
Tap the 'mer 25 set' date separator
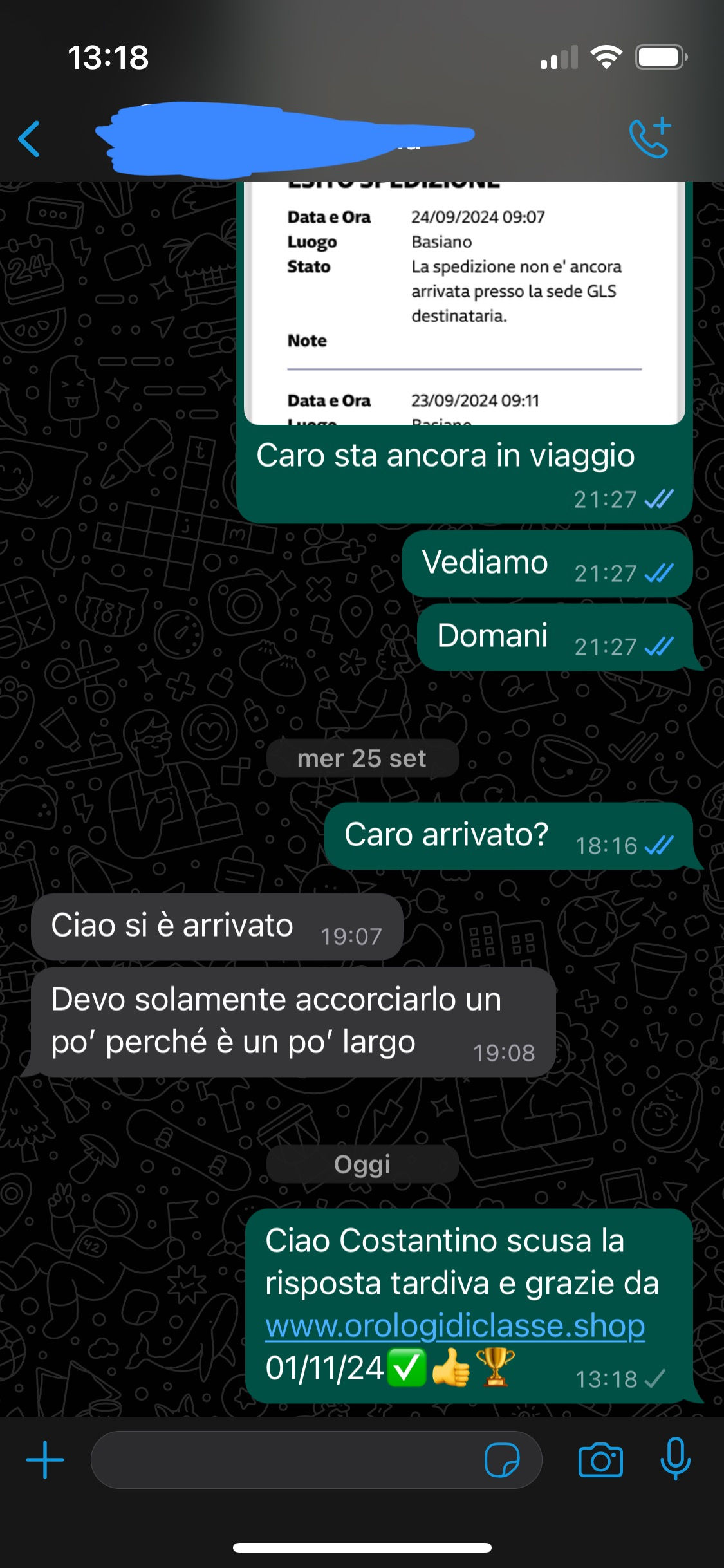(362, 758)
